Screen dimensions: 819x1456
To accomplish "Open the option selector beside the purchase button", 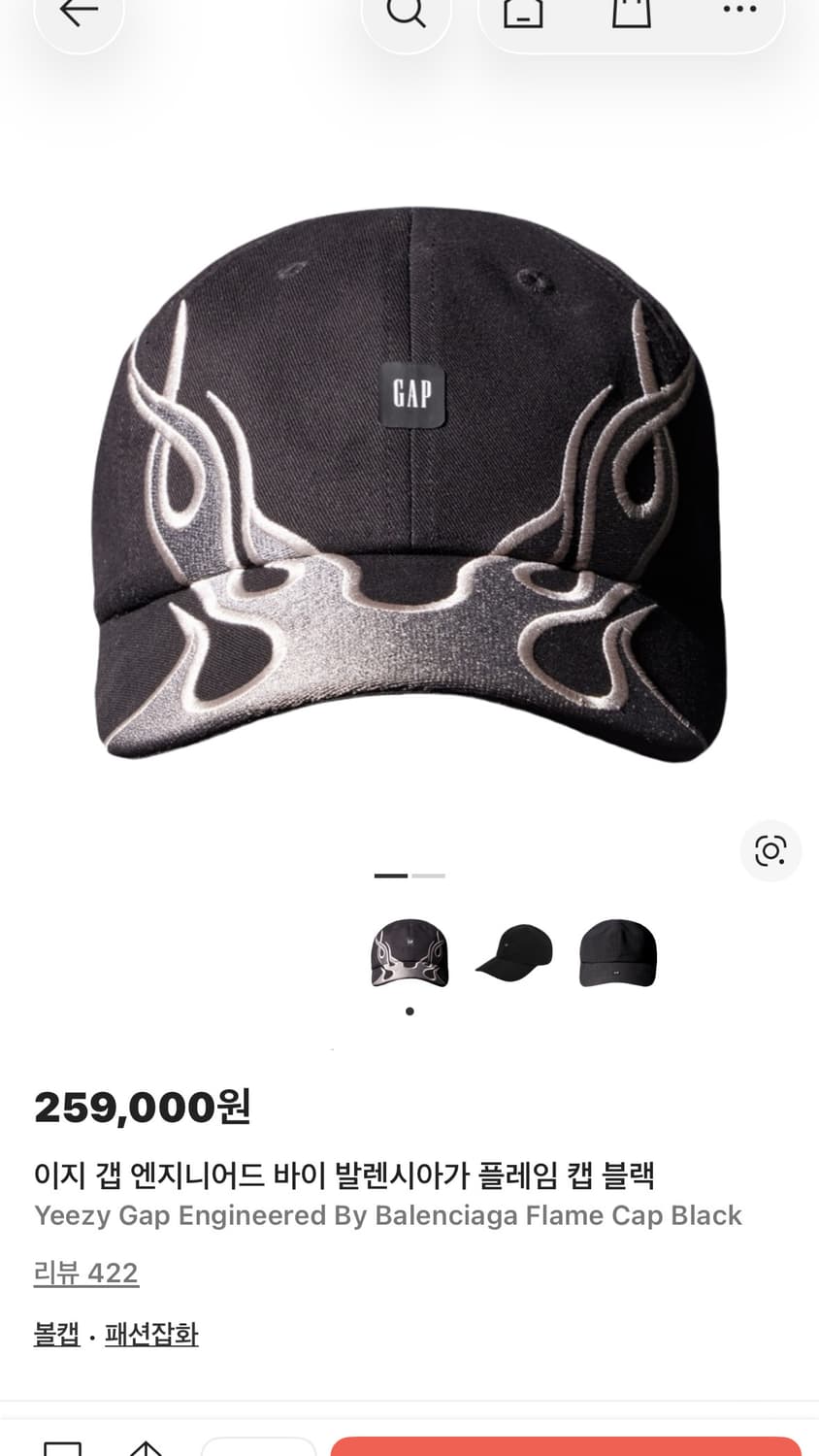I will (x=259, y=1451).
